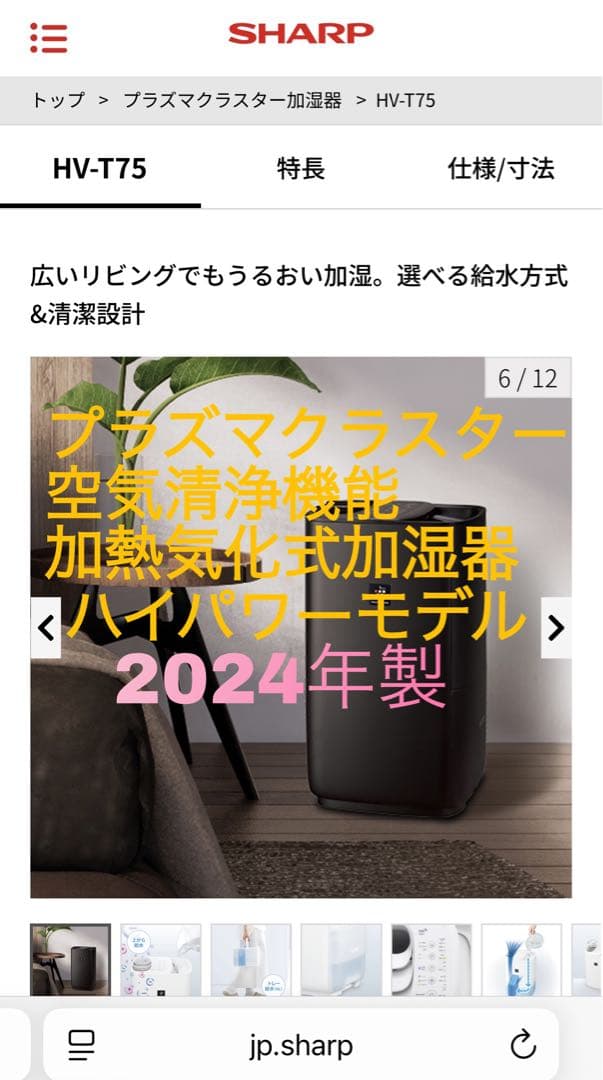
Task: Show previous product image with left arrow
Action: point(45,628)
